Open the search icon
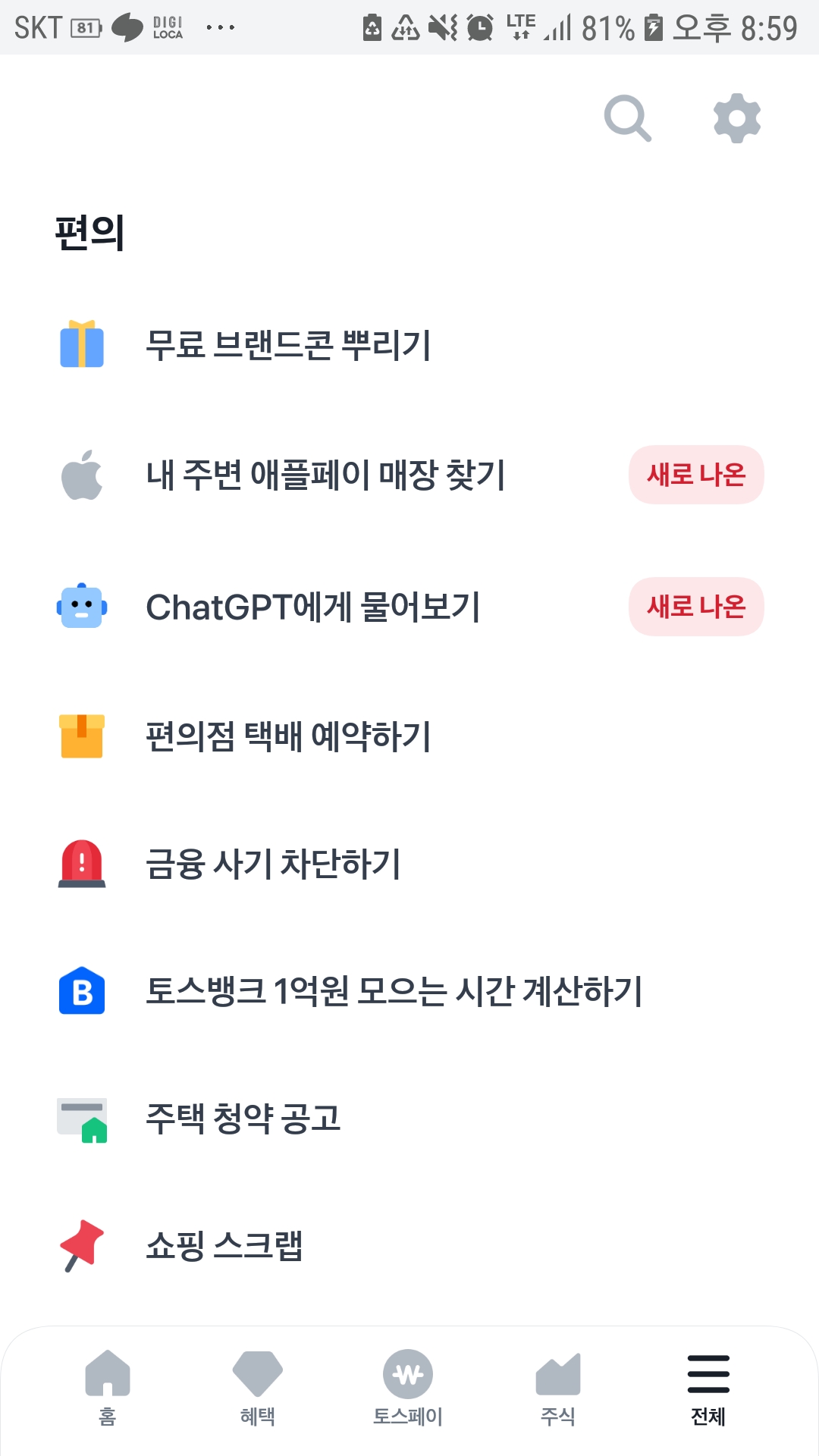Viewport: 819px width, 1456px height. pyautogui.click(x=627, y=118)
